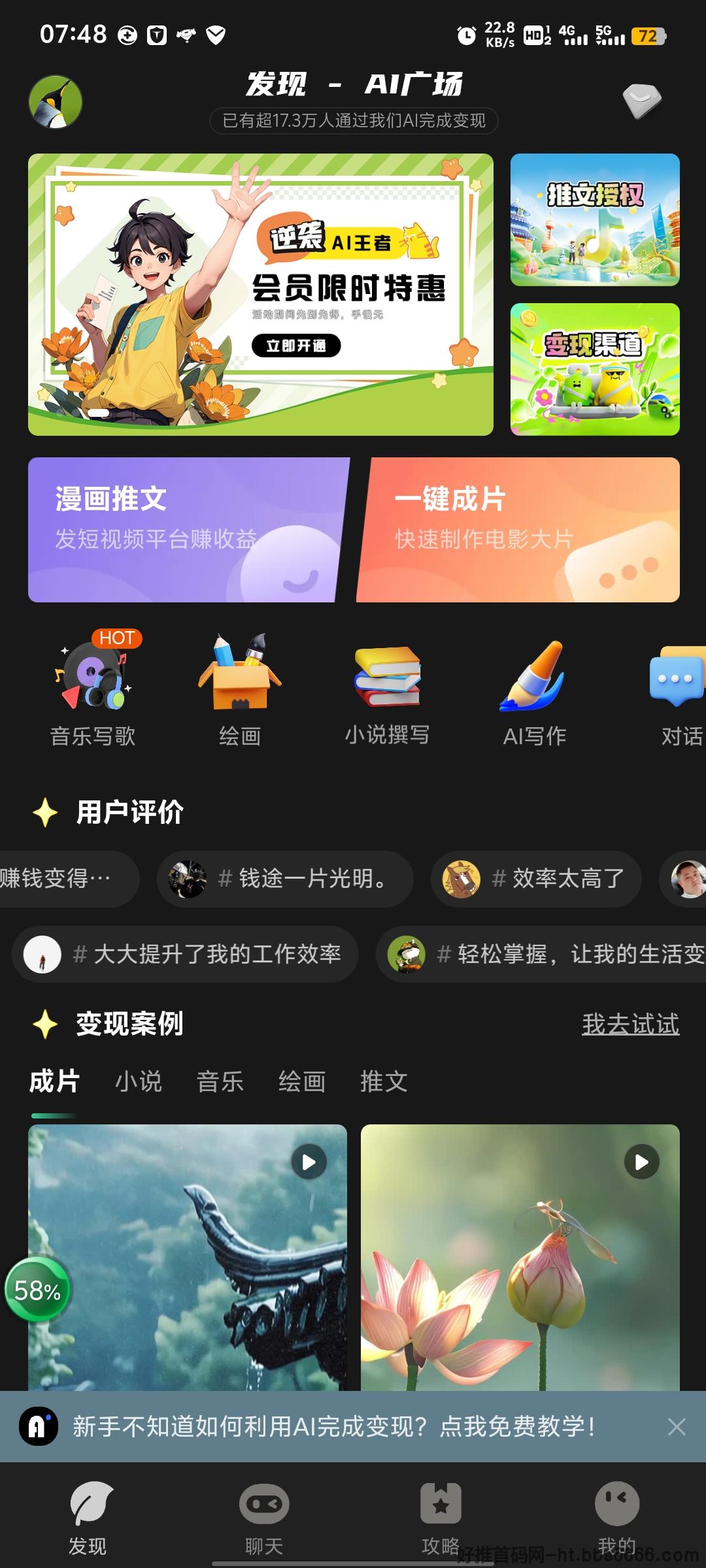706x1568 pixels.
Task: Dismiss the 新手 tutorial banner
Action: coord(677,1427)
